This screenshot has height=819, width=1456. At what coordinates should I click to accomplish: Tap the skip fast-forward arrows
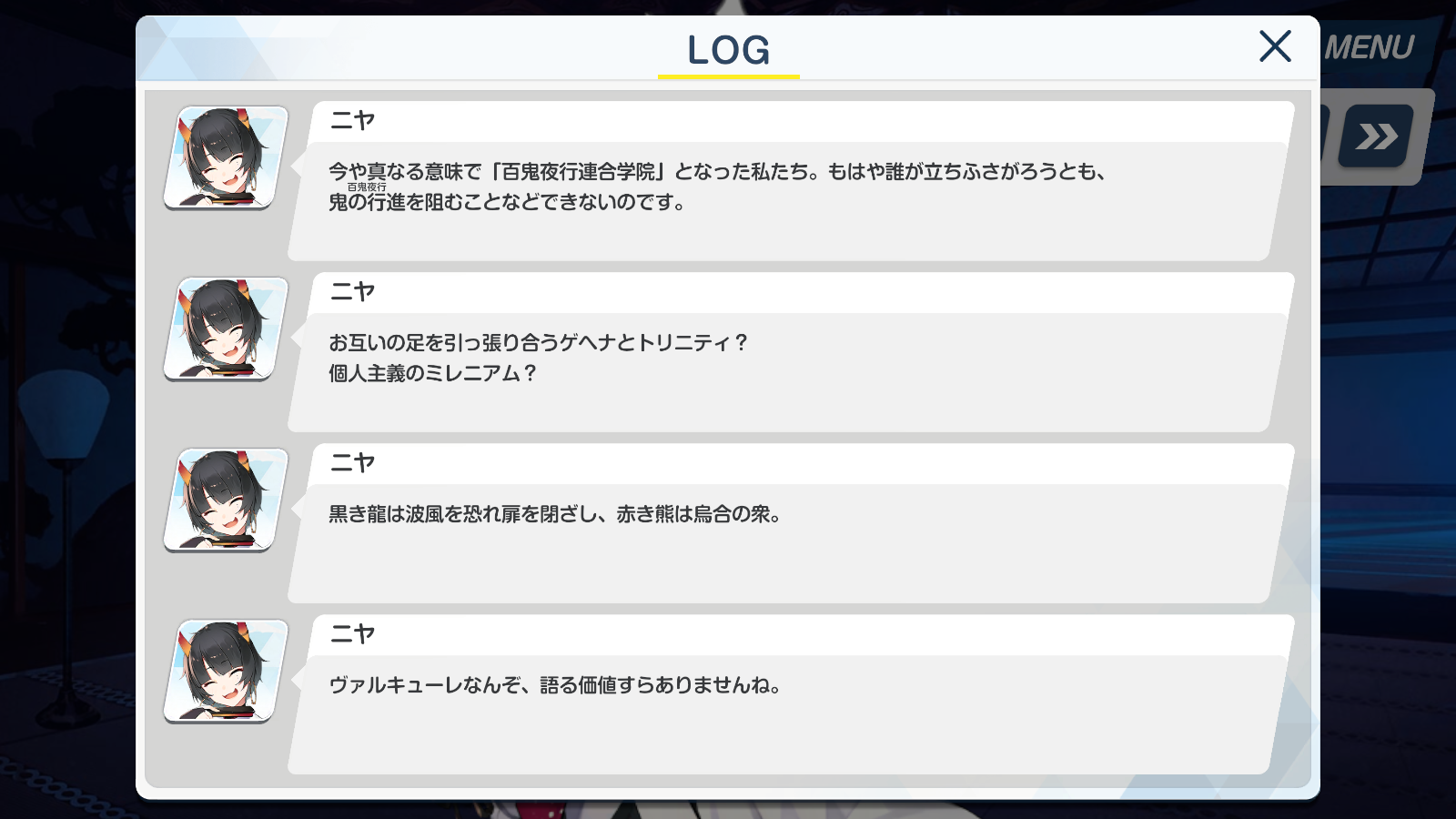(x=1376, y=136)
